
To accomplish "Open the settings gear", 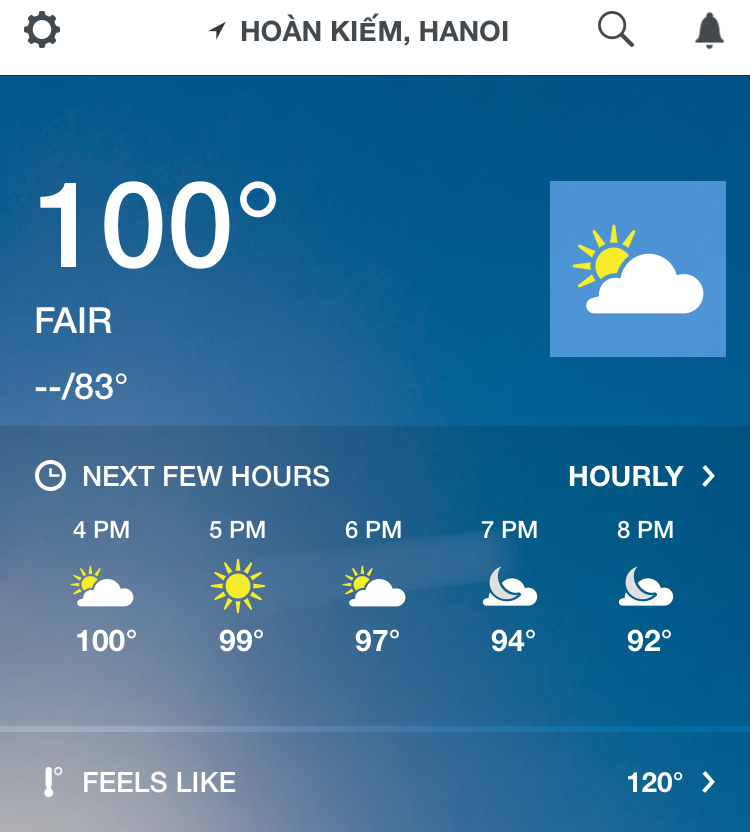I will pyautogui.click(x=42, y=31).
